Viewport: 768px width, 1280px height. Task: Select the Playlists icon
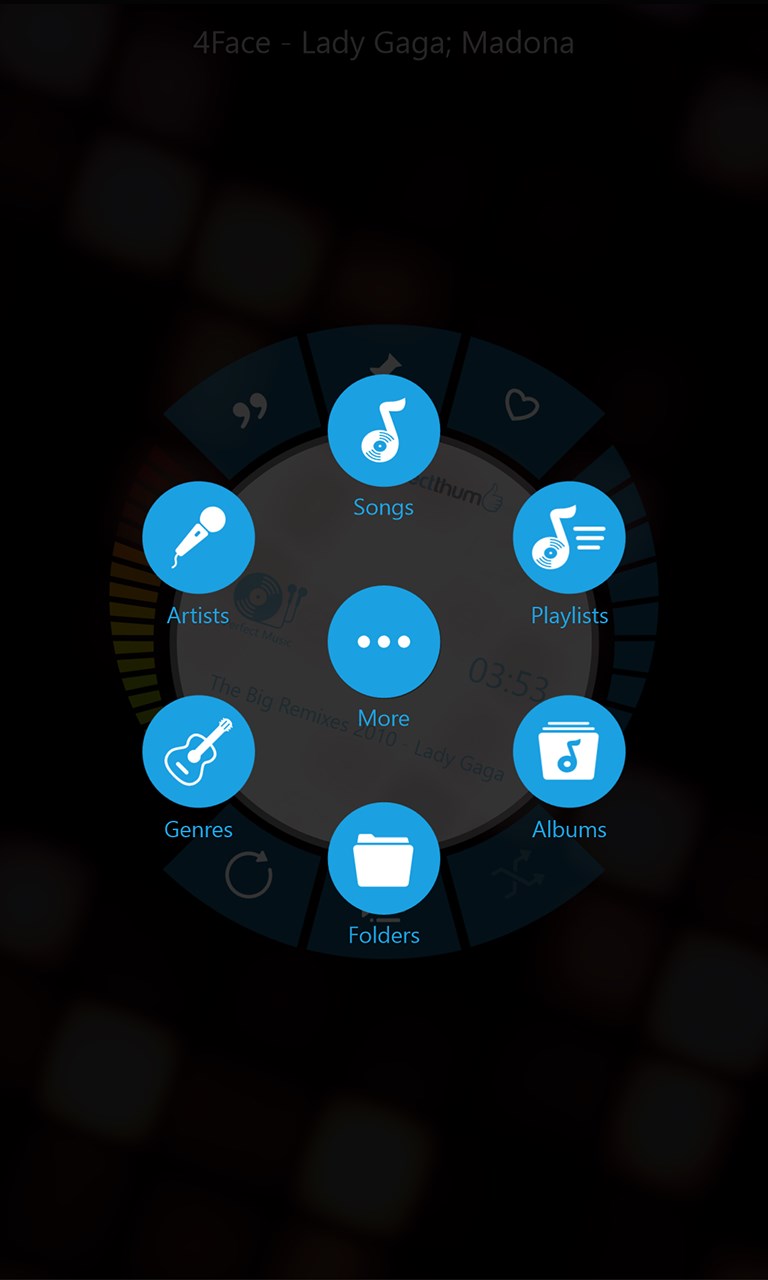click(x=569, y=537)
